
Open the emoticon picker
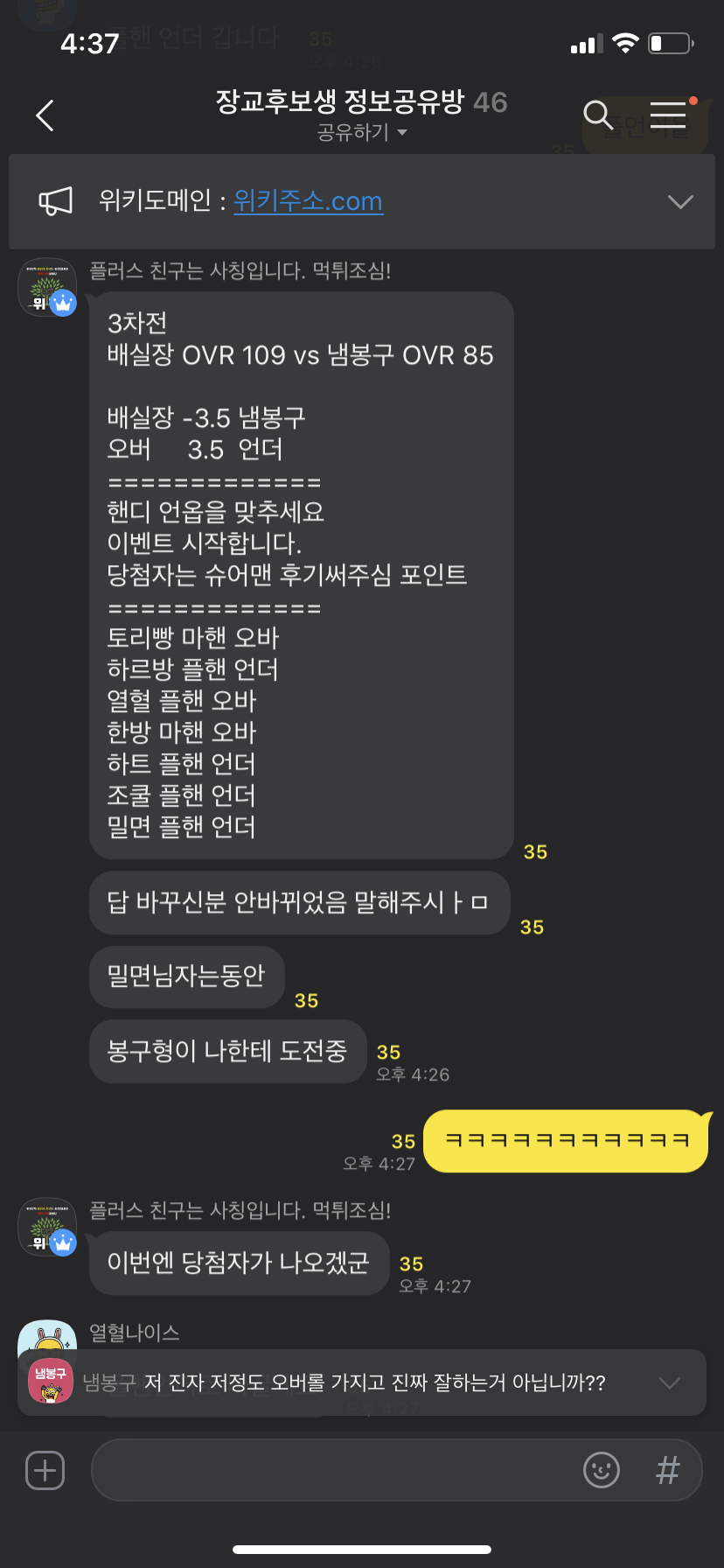[602, 1470]
